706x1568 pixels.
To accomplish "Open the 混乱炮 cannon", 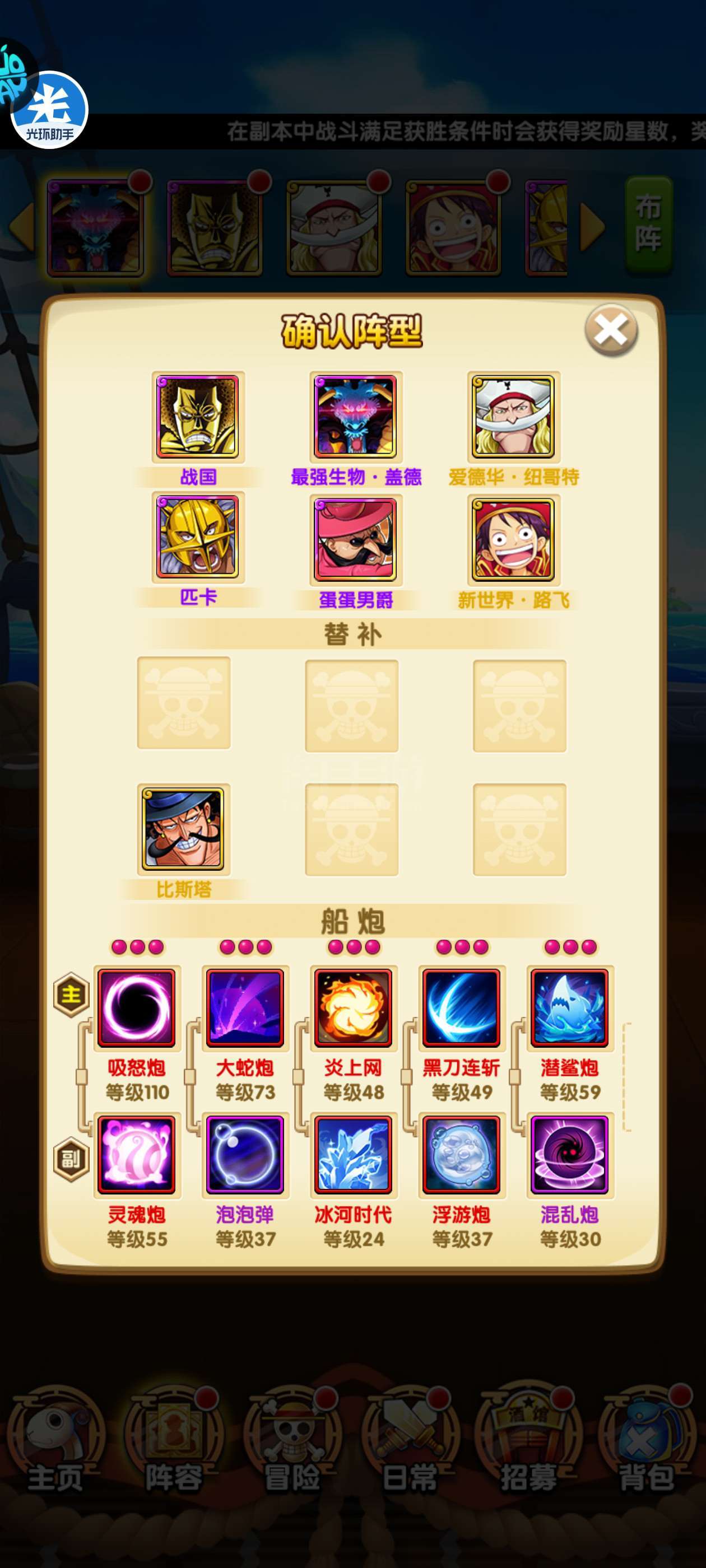I will pos(570,1155).
